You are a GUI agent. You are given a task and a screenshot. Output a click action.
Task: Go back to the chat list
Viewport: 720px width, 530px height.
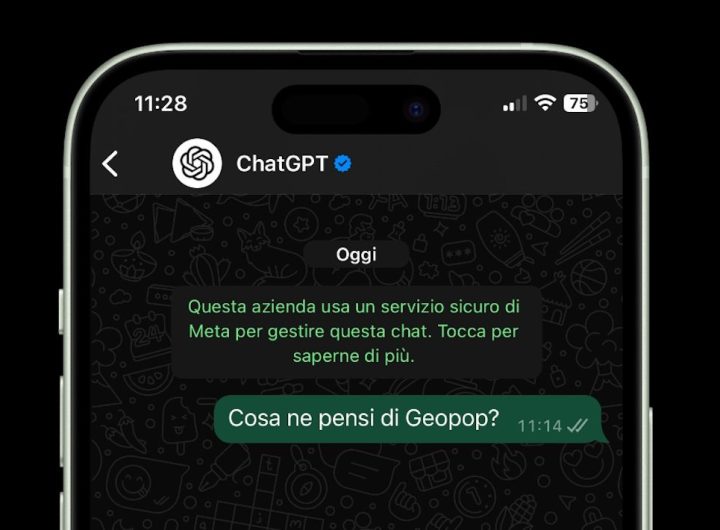click(x=110, y=163)
